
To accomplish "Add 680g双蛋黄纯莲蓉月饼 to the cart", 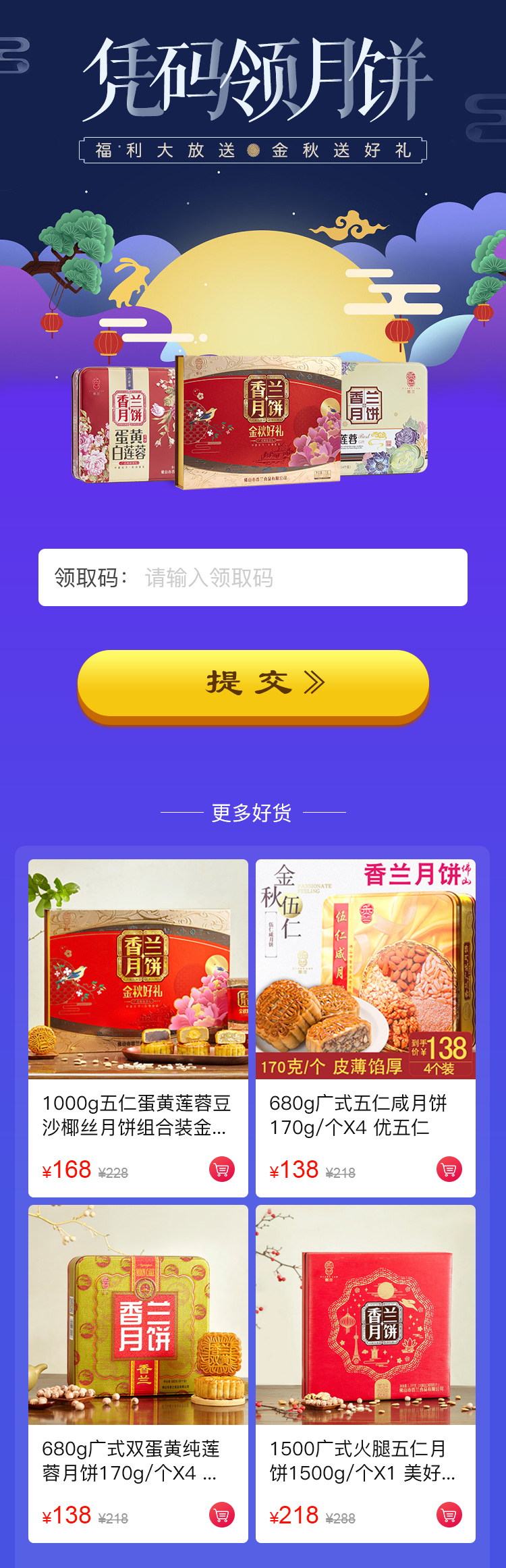I will click(x=221, y=1515).
